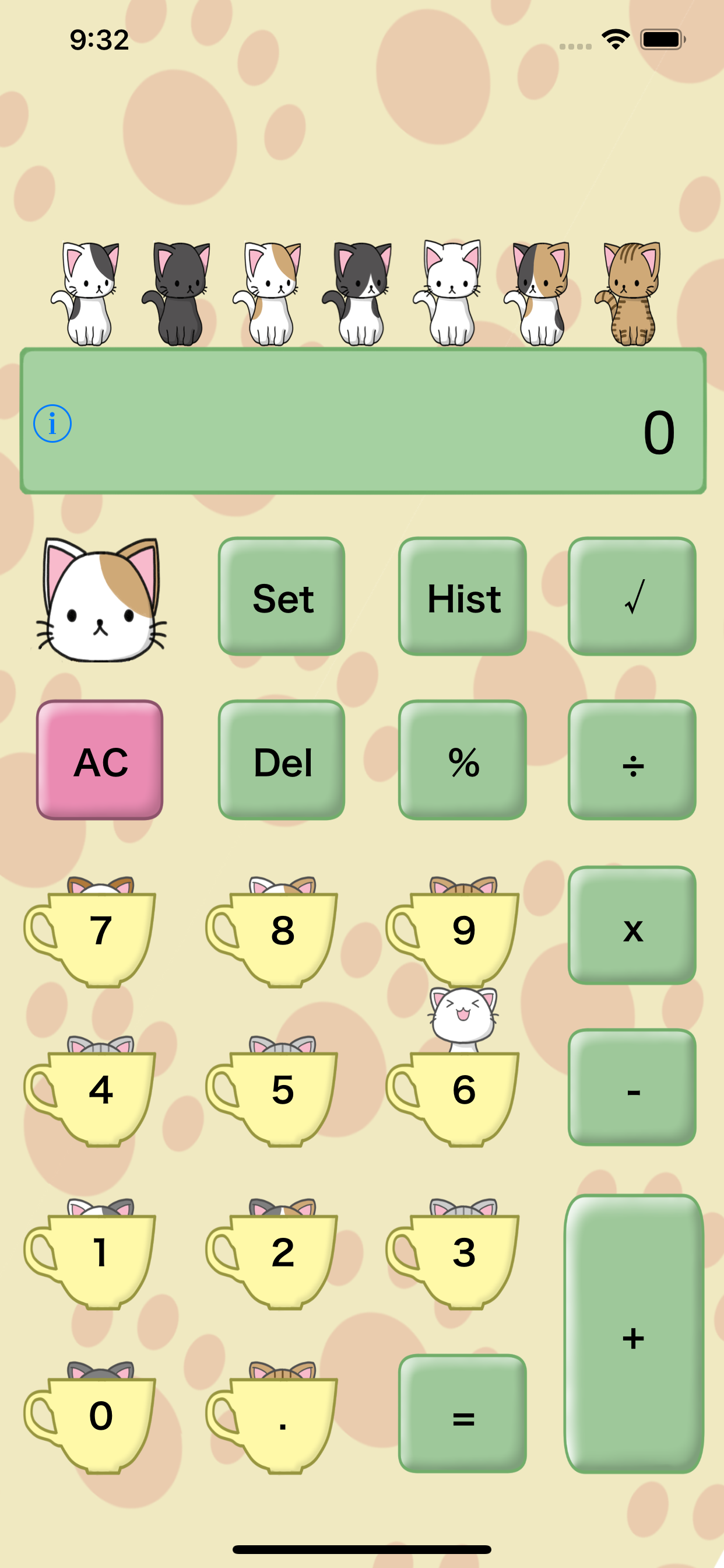Click the calico cat face icon beside Set

pos(103,600)
